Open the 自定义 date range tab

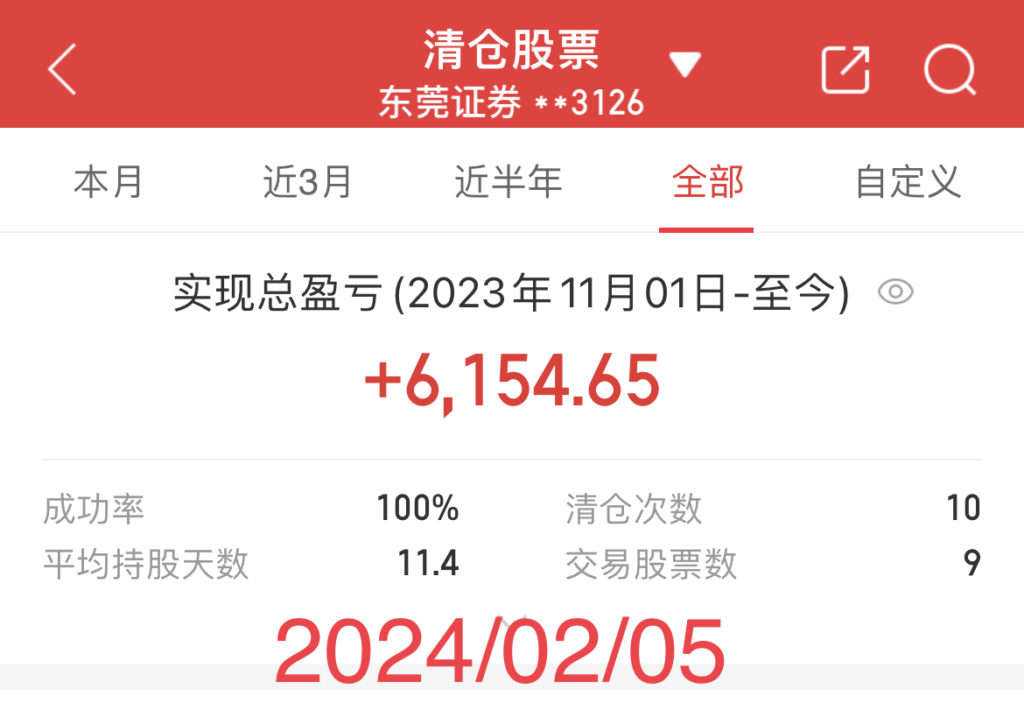pos(907,183)
